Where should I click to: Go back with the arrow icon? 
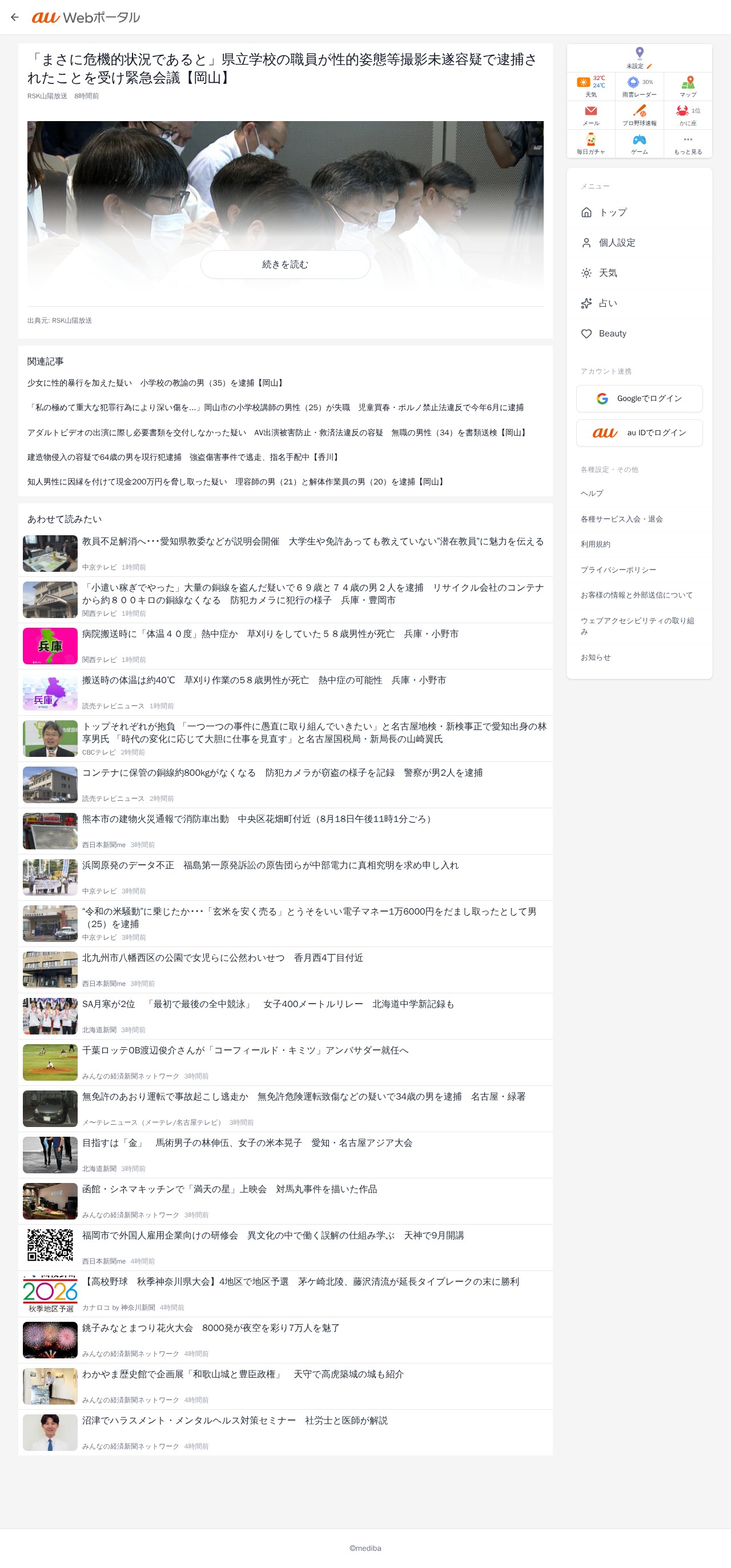tap(15, 17)
